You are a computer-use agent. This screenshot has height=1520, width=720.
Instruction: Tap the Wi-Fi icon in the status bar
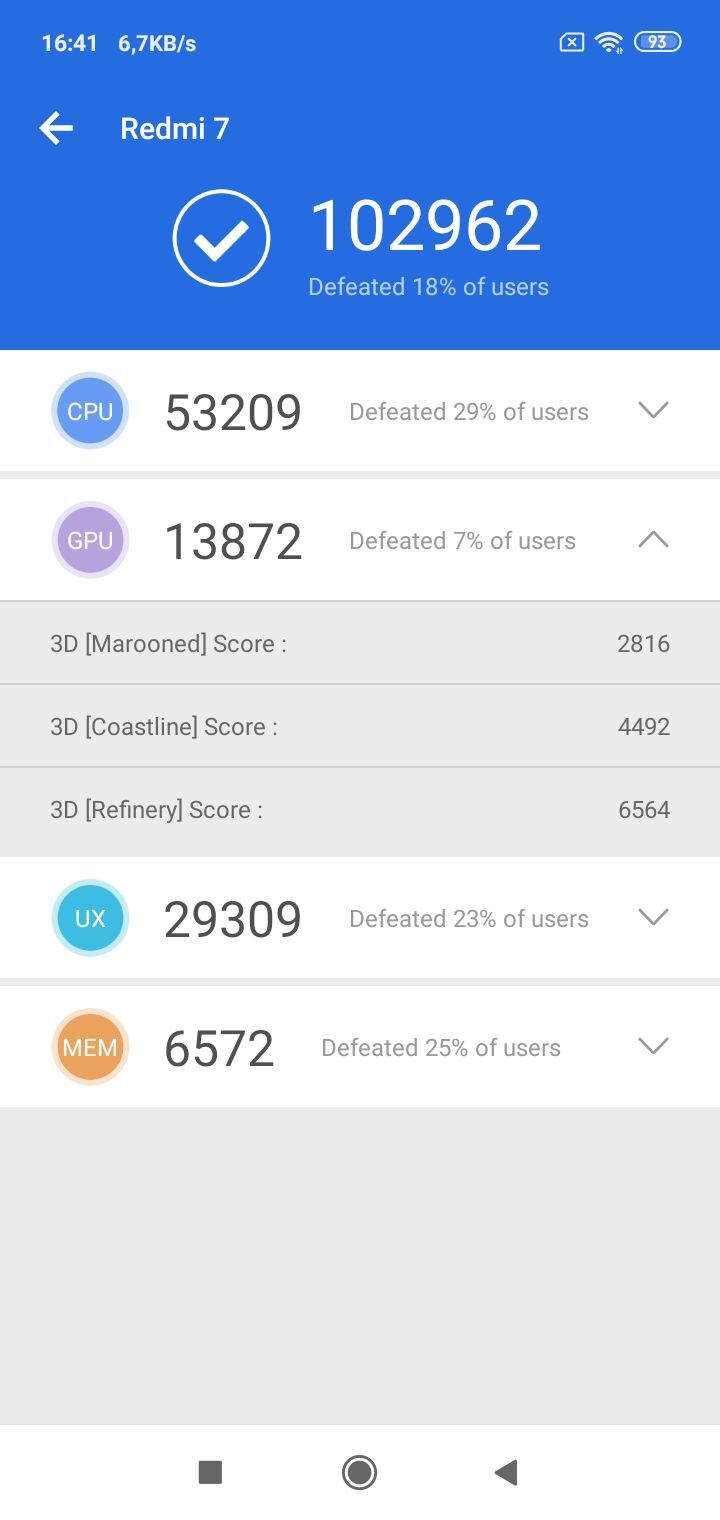pos(609,42)
